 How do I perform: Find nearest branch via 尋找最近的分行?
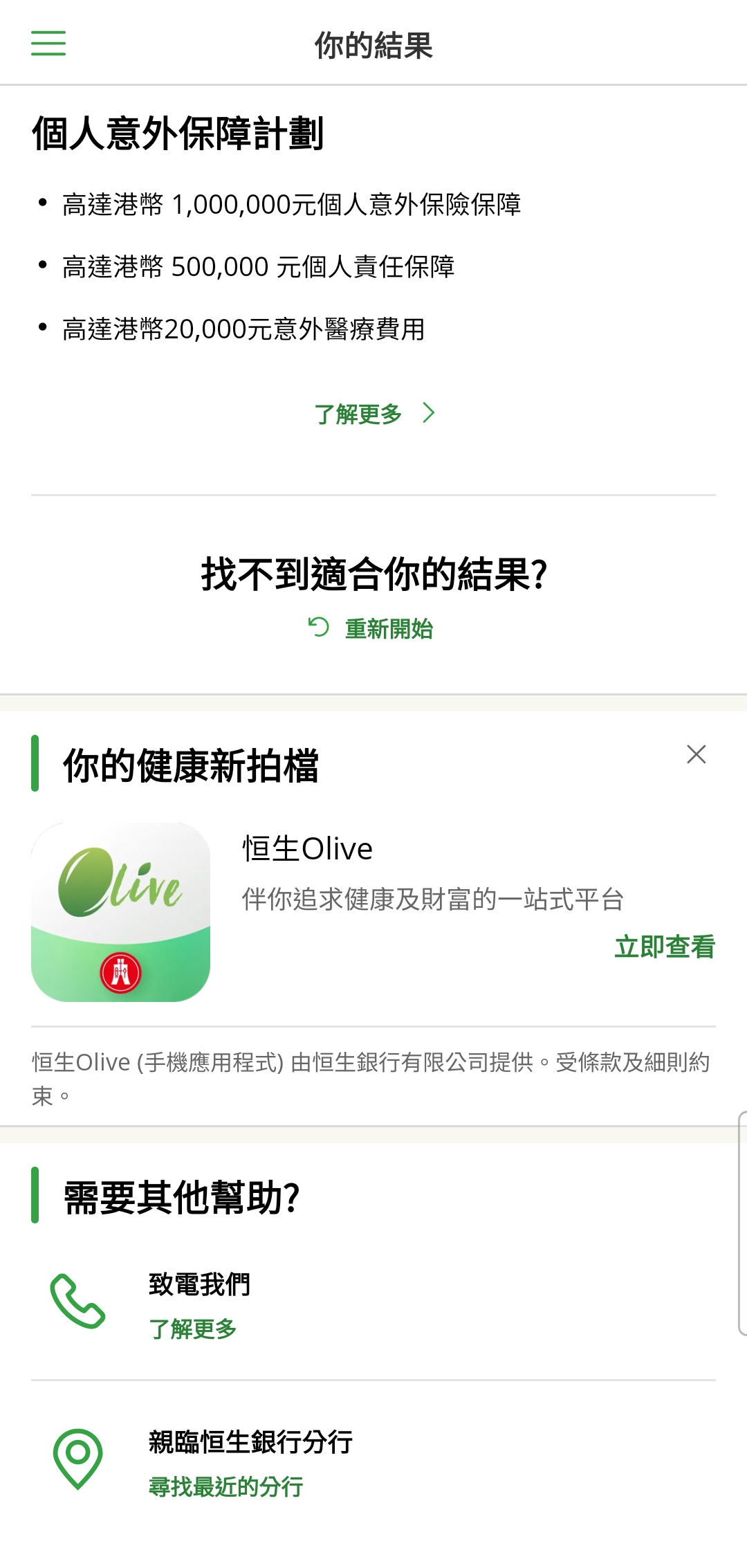226,1486
